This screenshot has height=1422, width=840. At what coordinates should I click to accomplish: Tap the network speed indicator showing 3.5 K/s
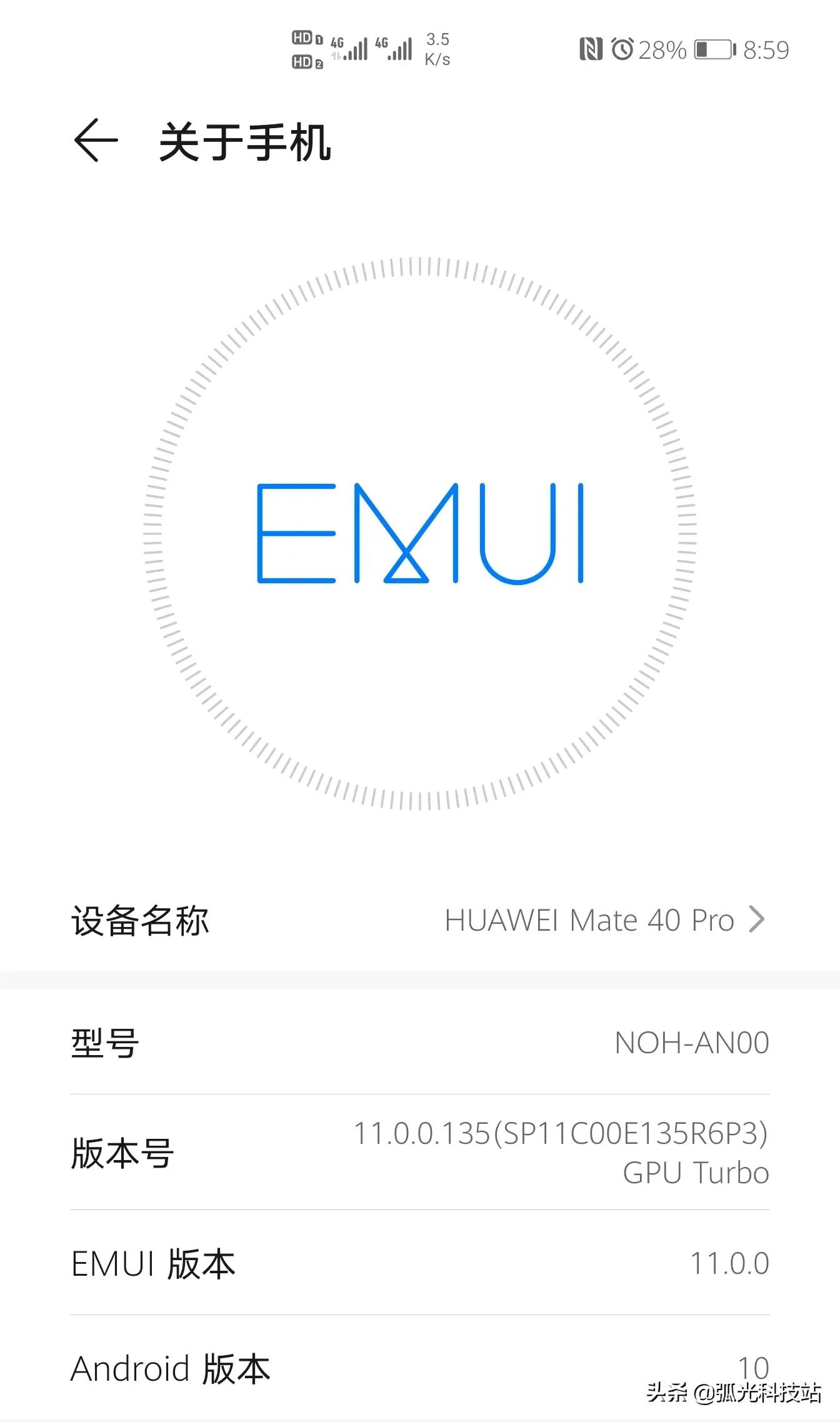pyautogui.click(x=437, y=49)
